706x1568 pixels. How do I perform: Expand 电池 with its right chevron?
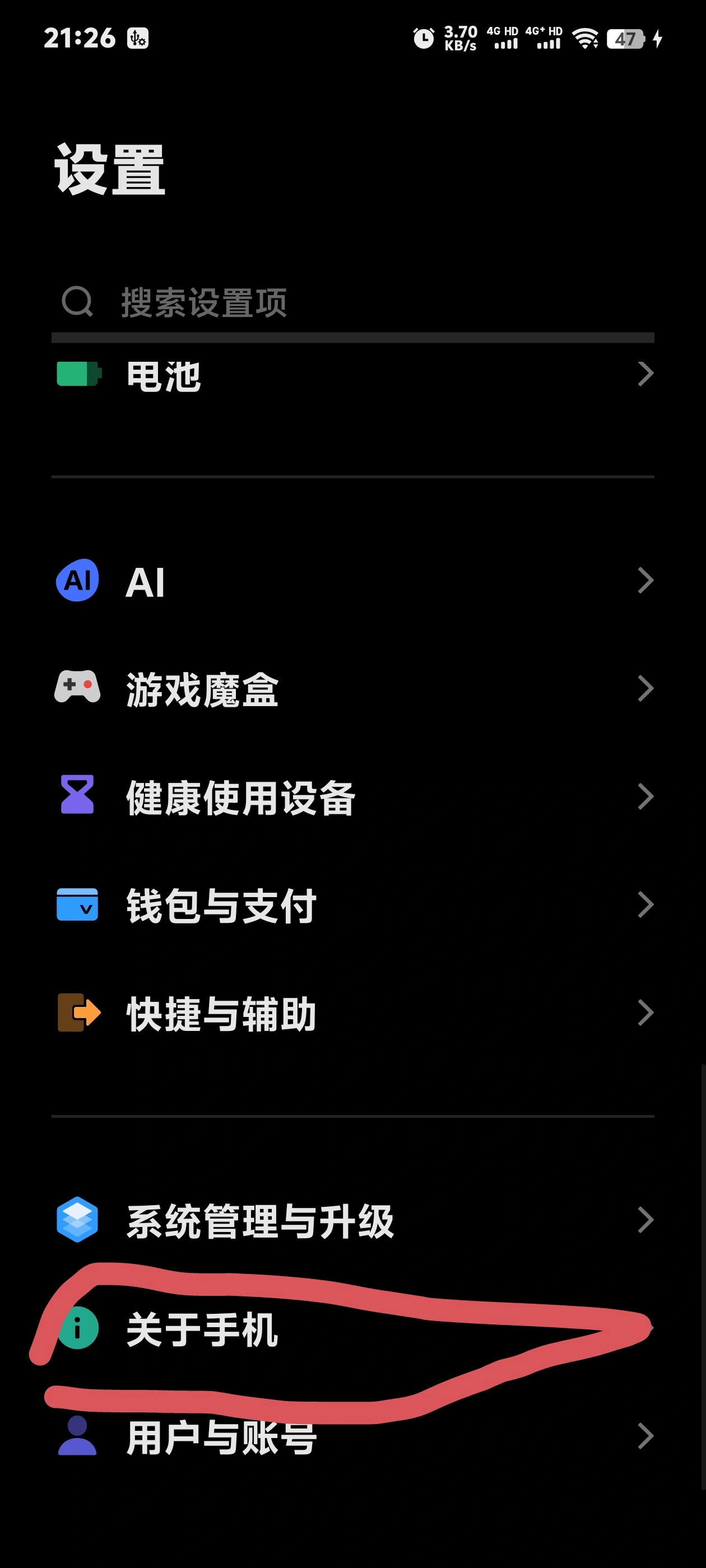point(645,376)
